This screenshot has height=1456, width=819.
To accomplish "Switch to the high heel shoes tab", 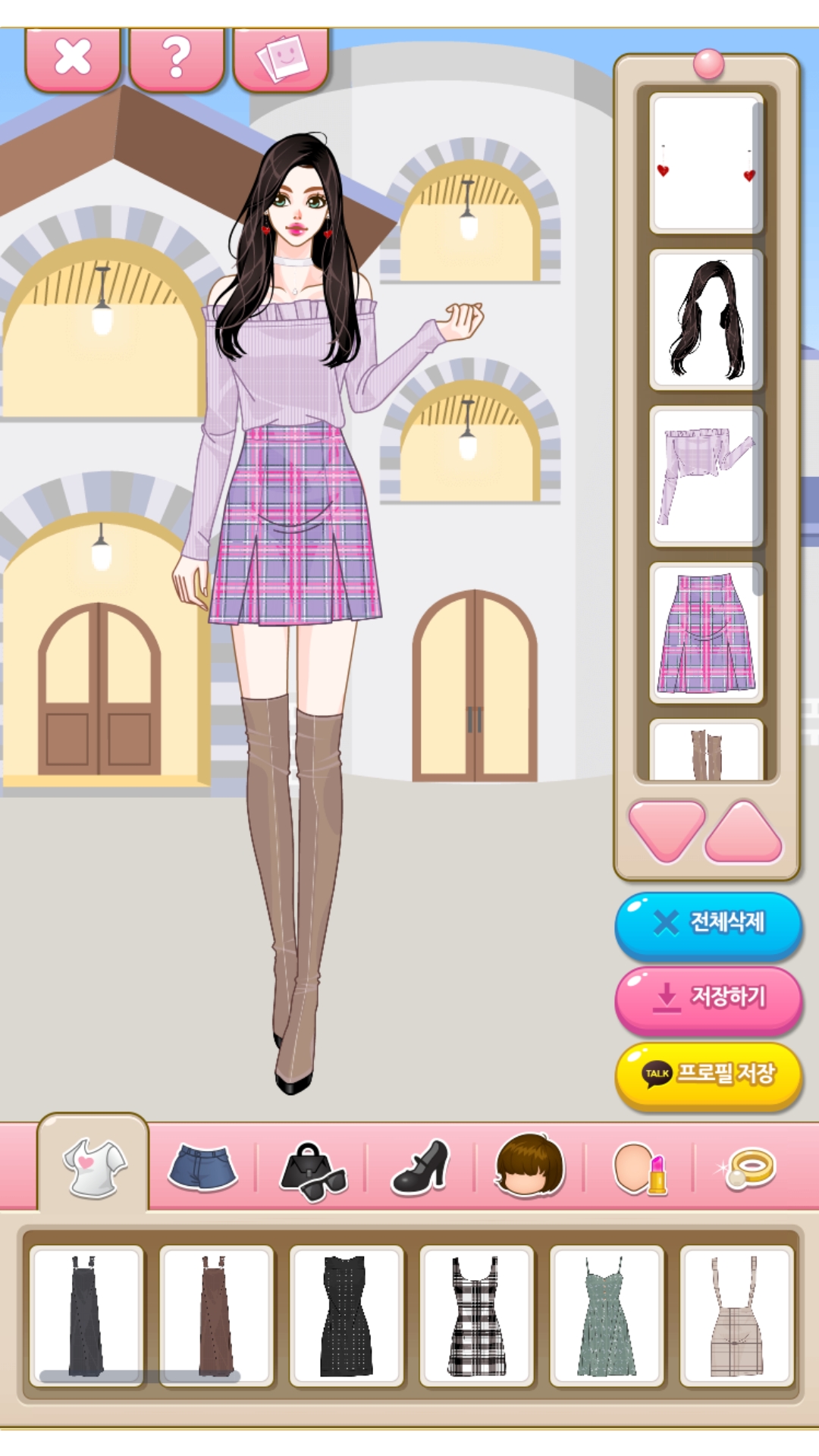I will pyautogui.click(x=421, y=1167).
